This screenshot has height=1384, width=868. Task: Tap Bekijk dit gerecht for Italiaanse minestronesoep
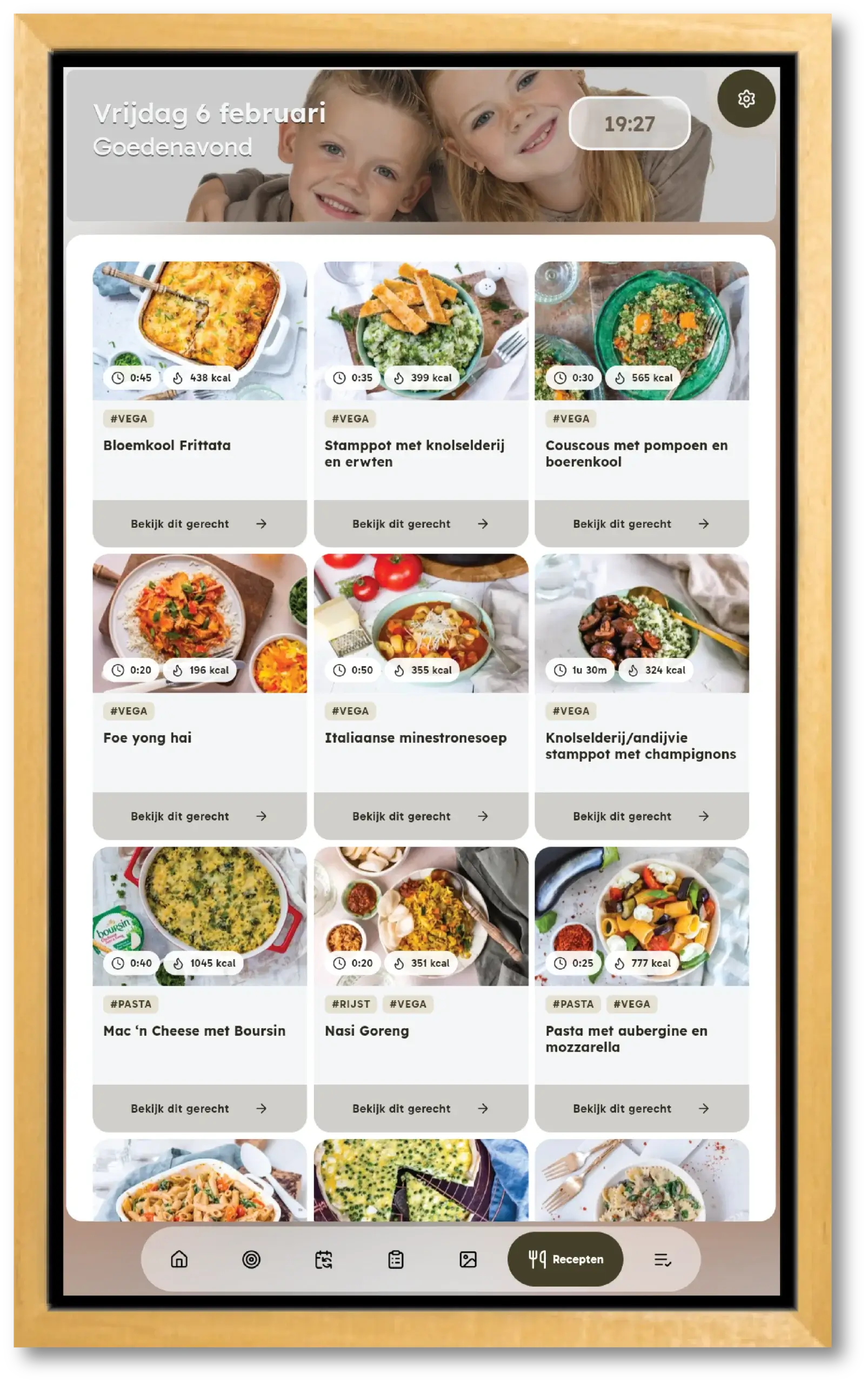pyautogui.click(x=420, y=815)
